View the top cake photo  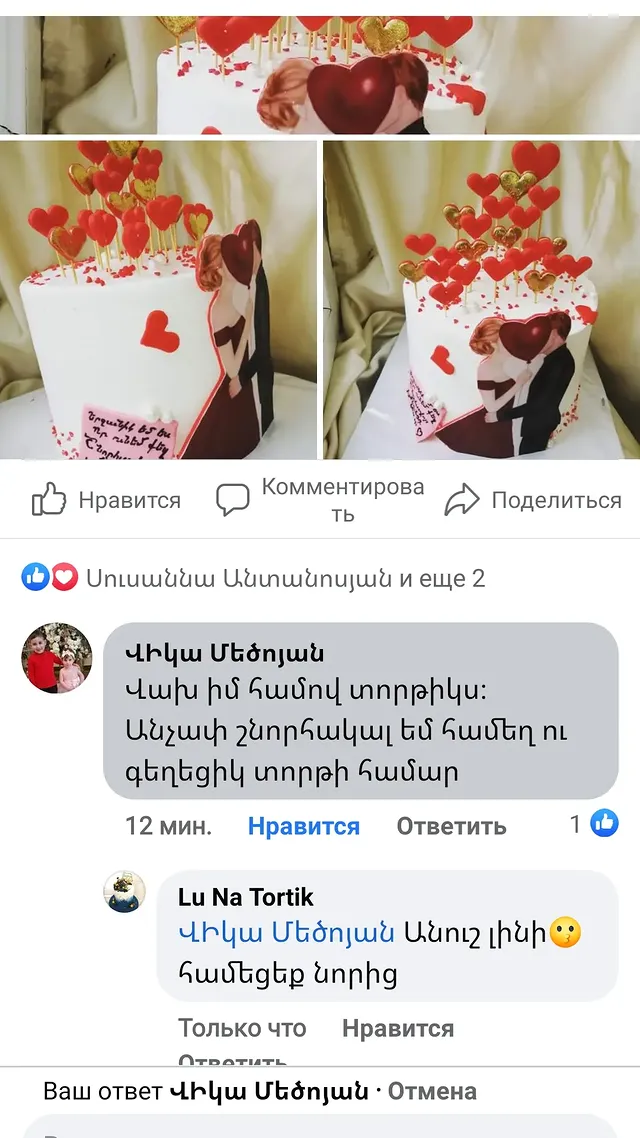320,75
